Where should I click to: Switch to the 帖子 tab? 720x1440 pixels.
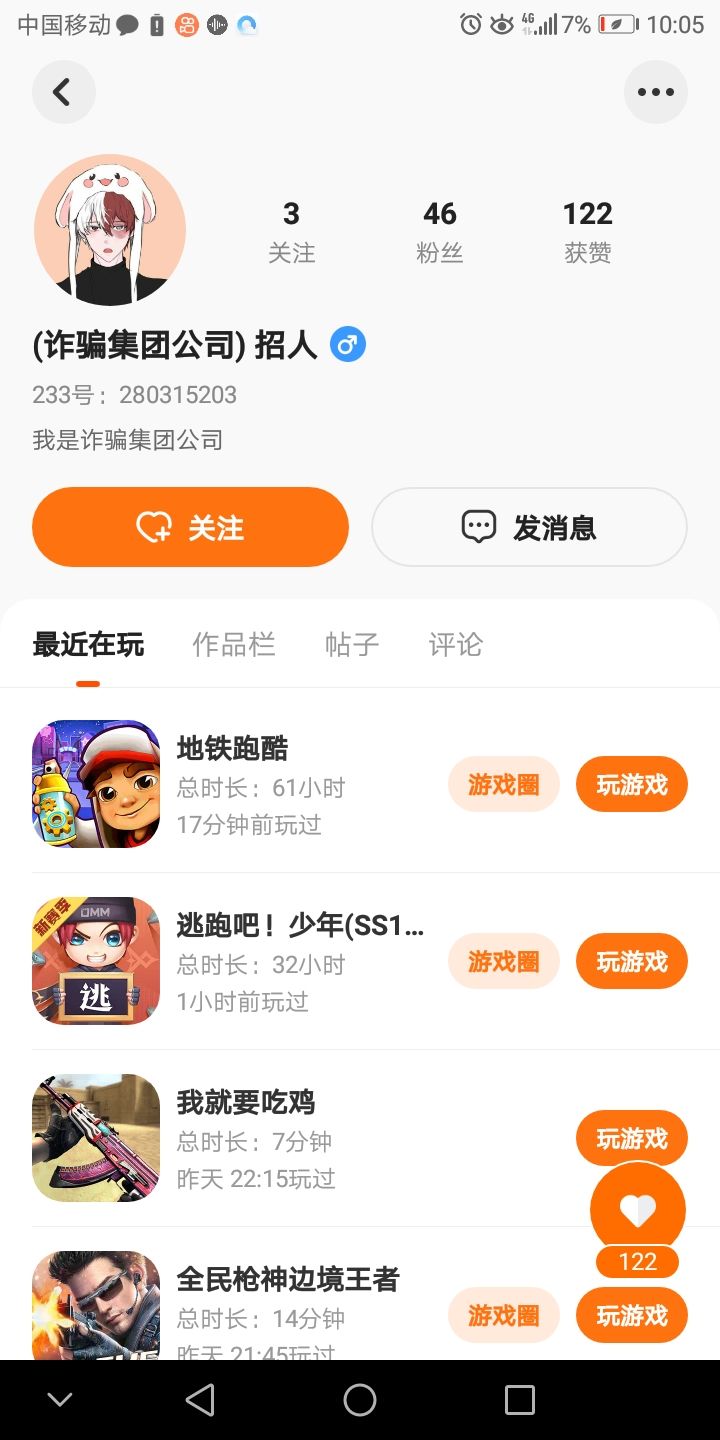[x=352, y=645]
